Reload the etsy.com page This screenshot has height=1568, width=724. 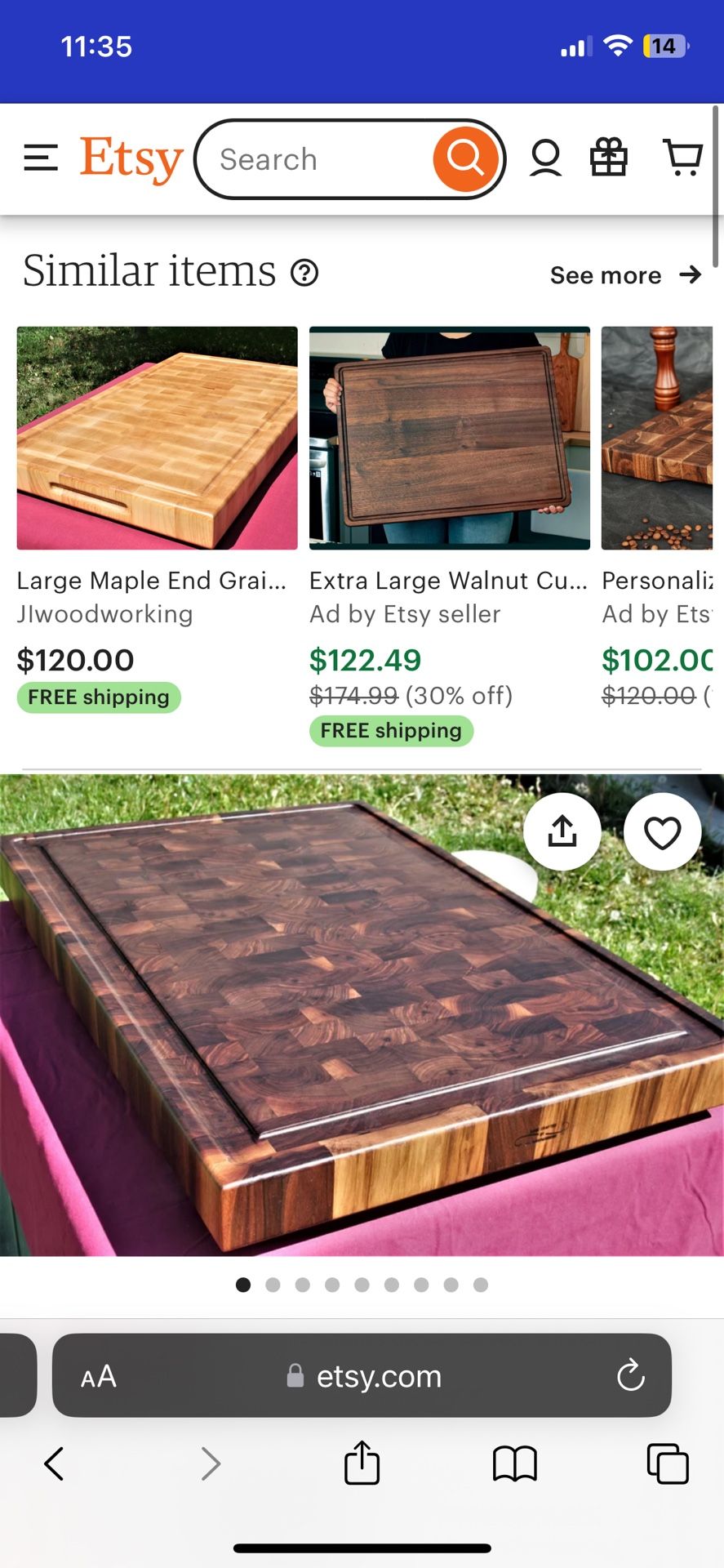(x=630, y=1375)
